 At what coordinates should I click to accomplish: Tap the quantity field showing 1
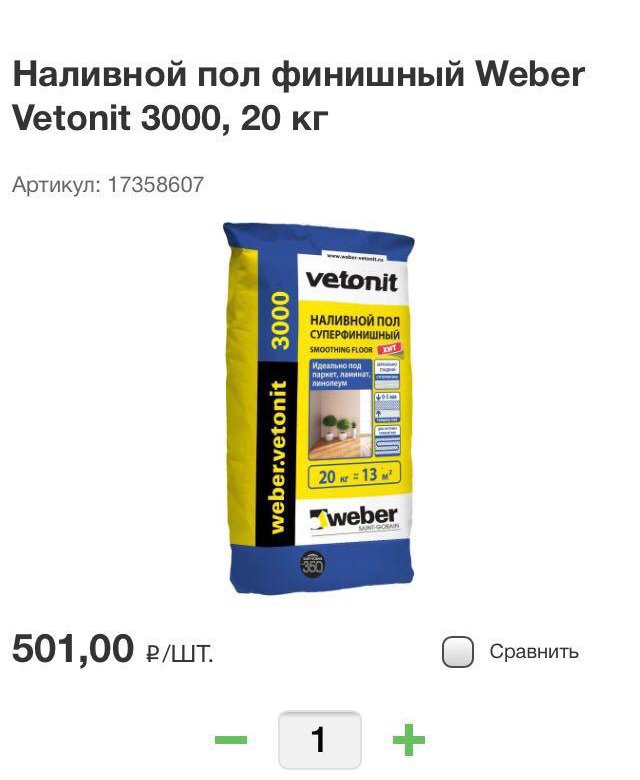tap(319, 741)
